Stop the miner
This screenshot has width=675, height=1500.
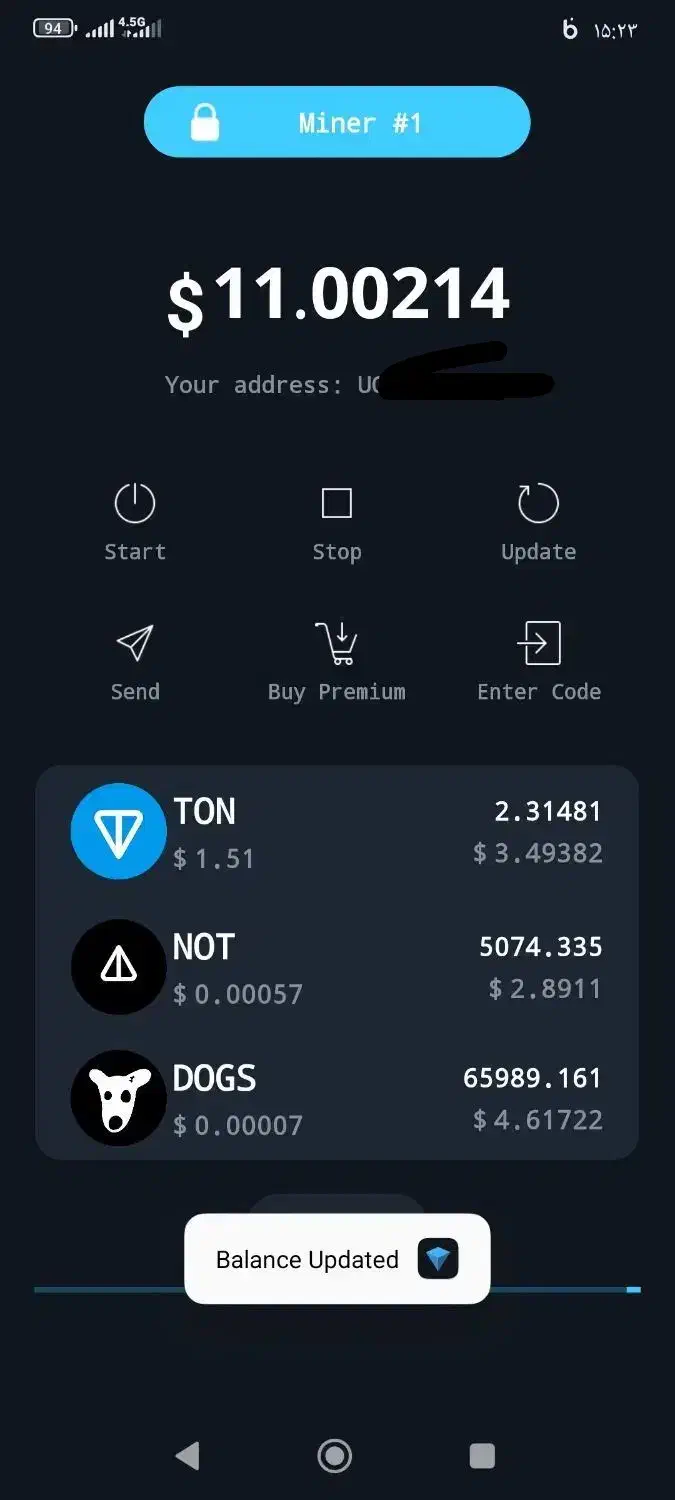[337, 520]
